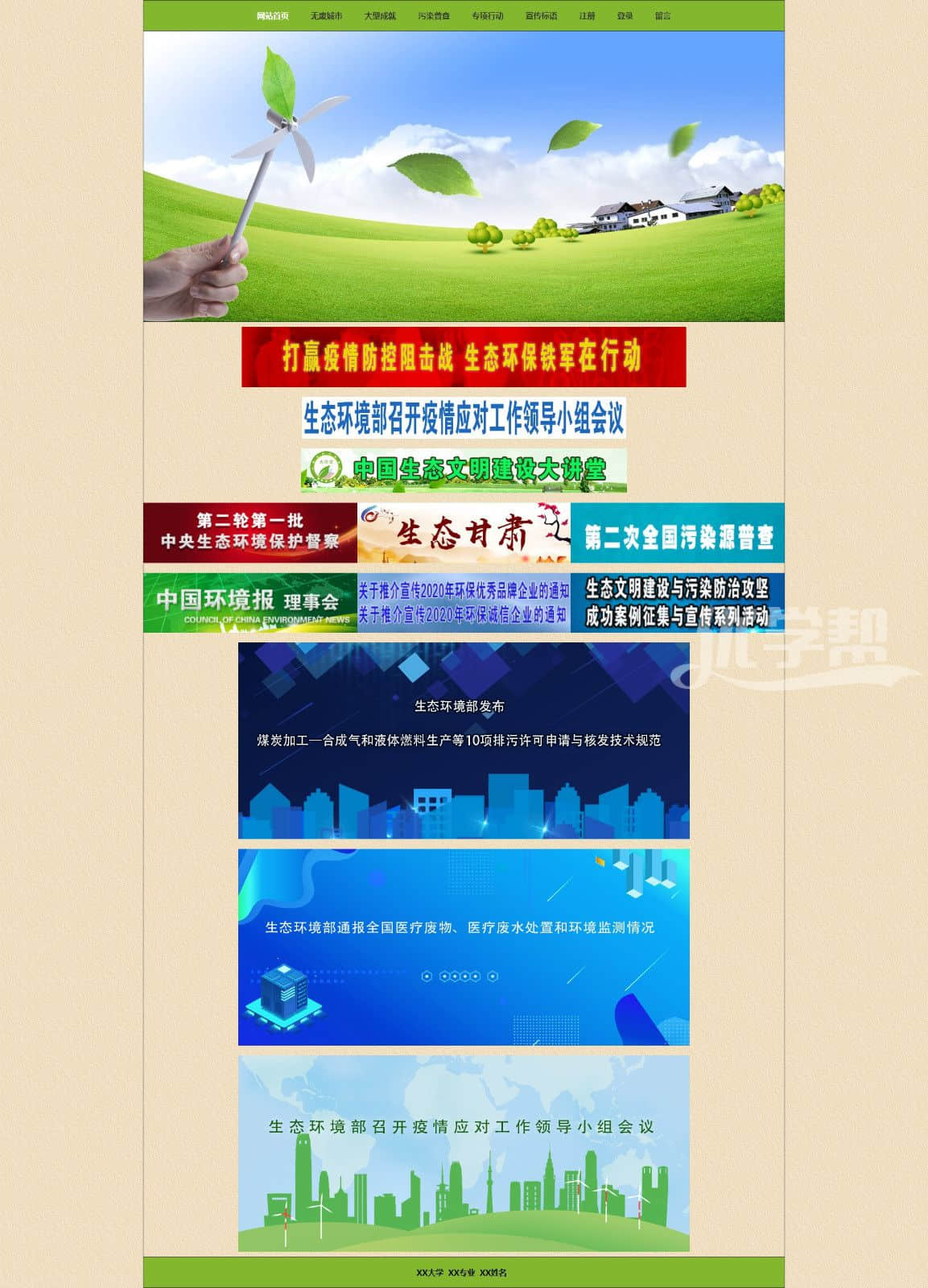Screen dimensions: 928x1288
Task: Open the 成功案例征集与宣传系列活动 banner
Action: point(677,602)
